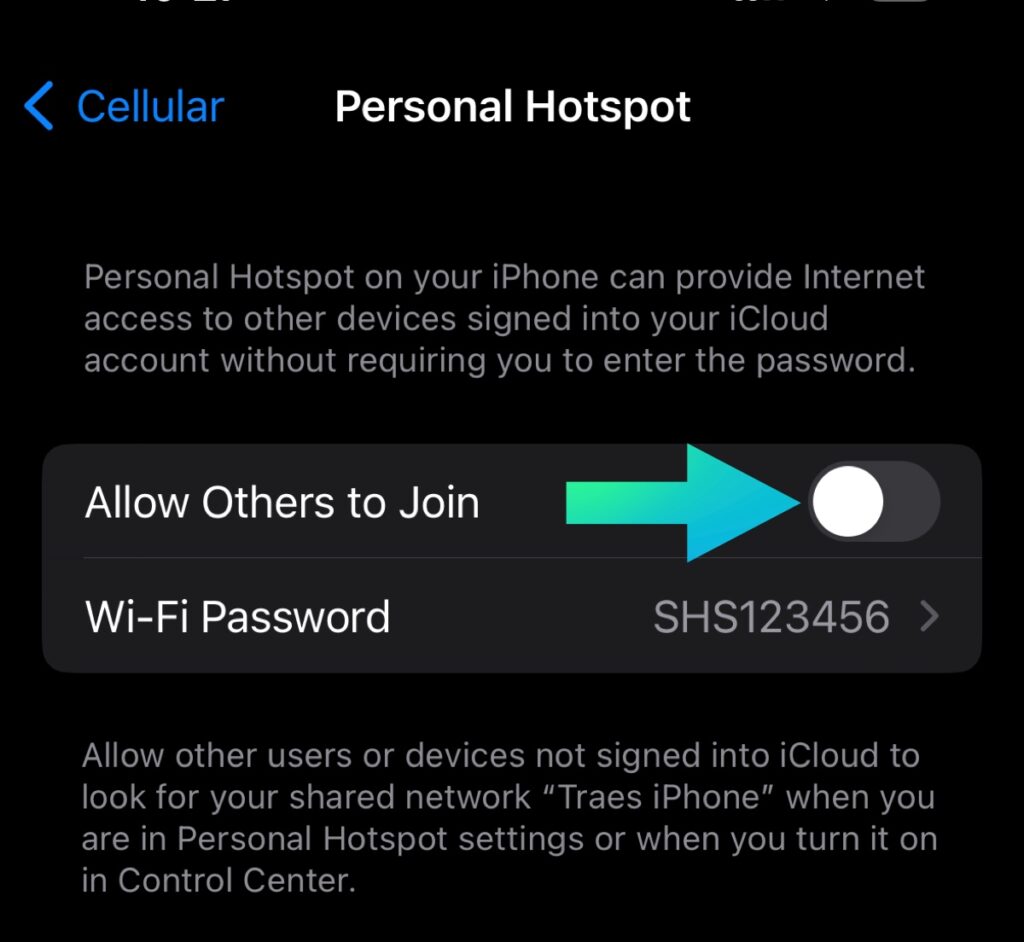1024x942 pixels.
Task: Enable Allow Others to Join
Action: click(x=873, y=501)
